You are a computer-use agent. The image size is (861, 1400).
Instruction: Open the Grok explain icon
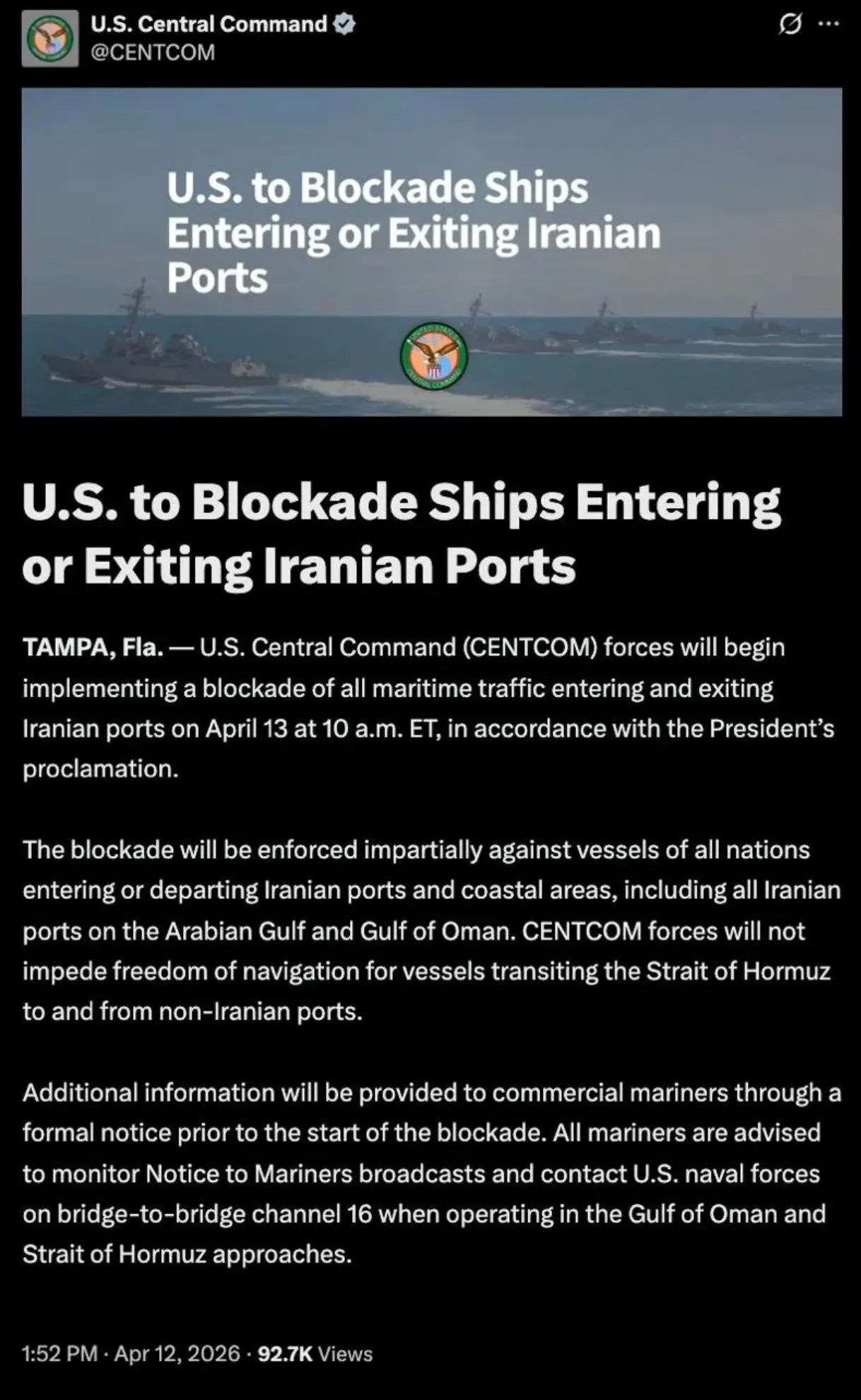[790, 25]
